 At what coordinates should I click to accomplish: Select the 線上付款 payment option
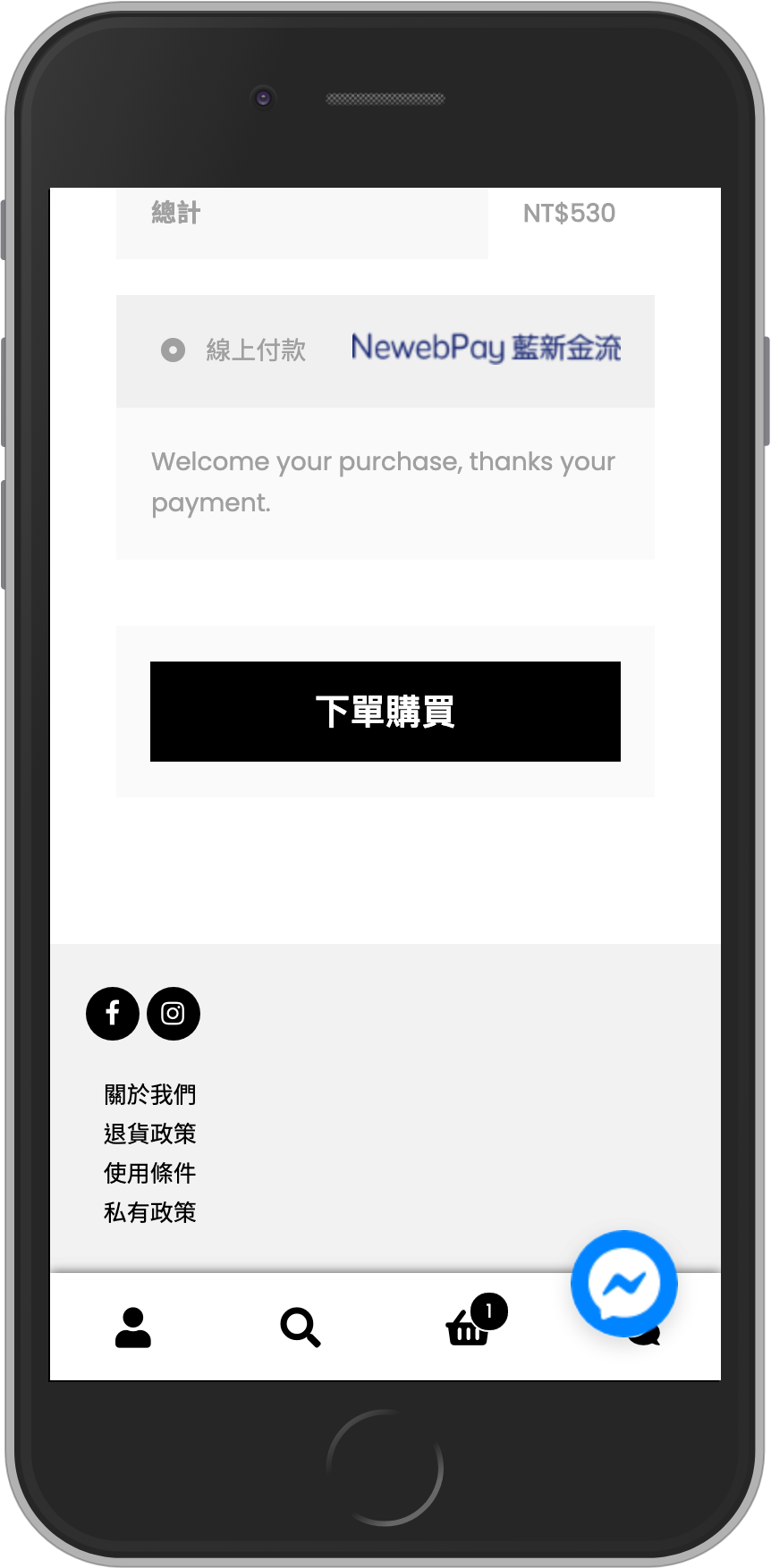(174, 350)
